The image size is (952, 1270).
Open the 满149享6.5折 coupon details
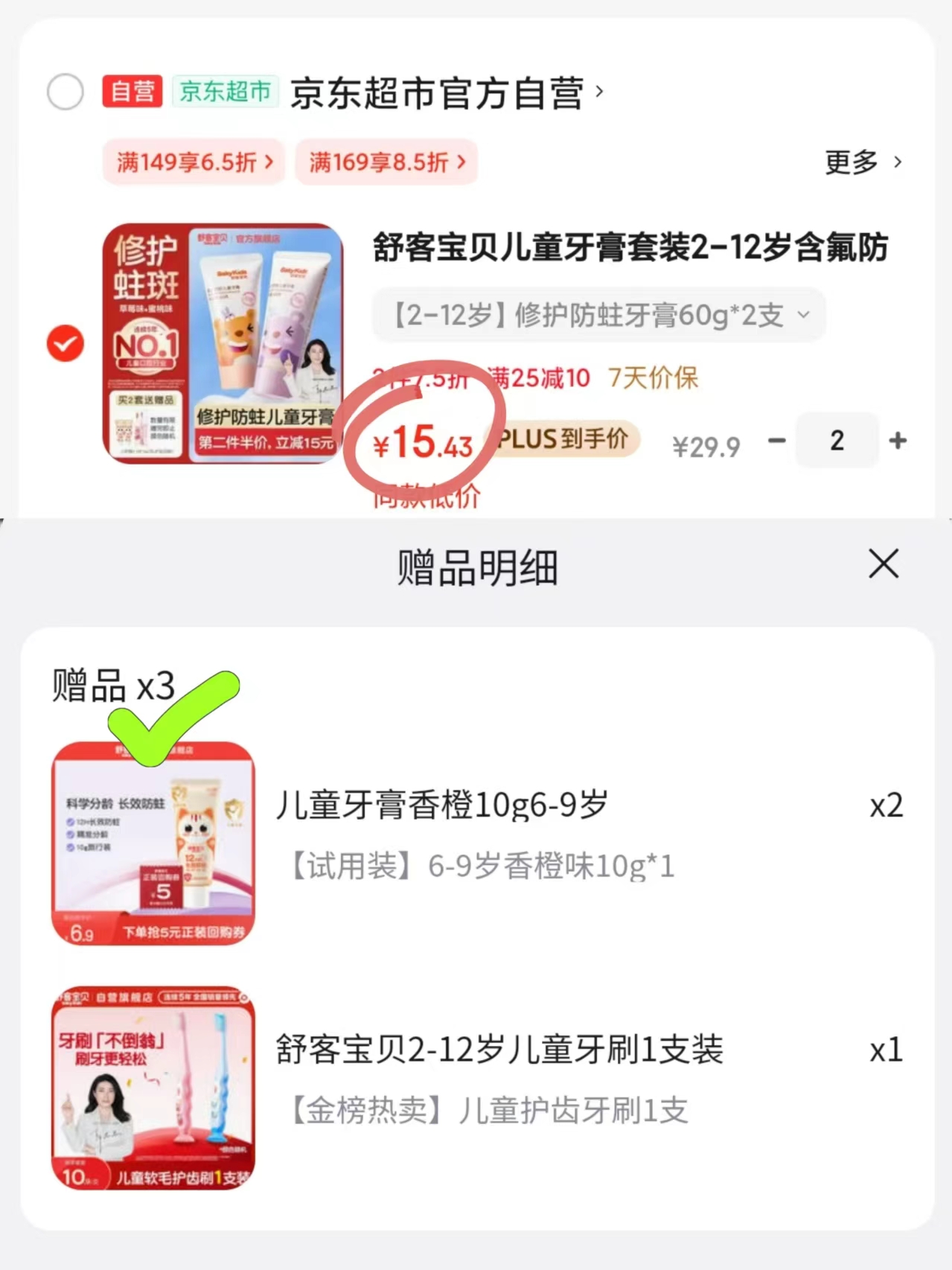tap(192, 162)
